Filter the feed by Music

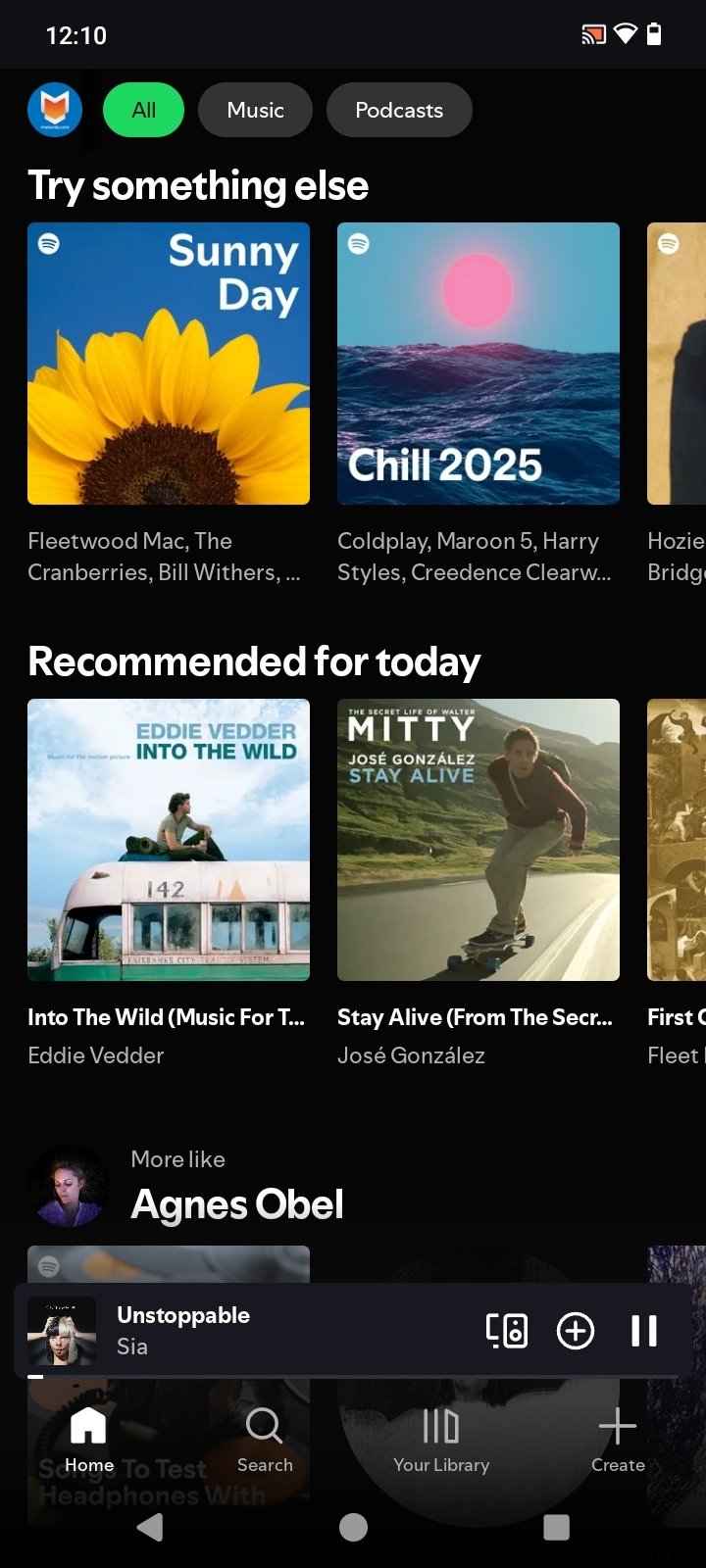(255, 110)
